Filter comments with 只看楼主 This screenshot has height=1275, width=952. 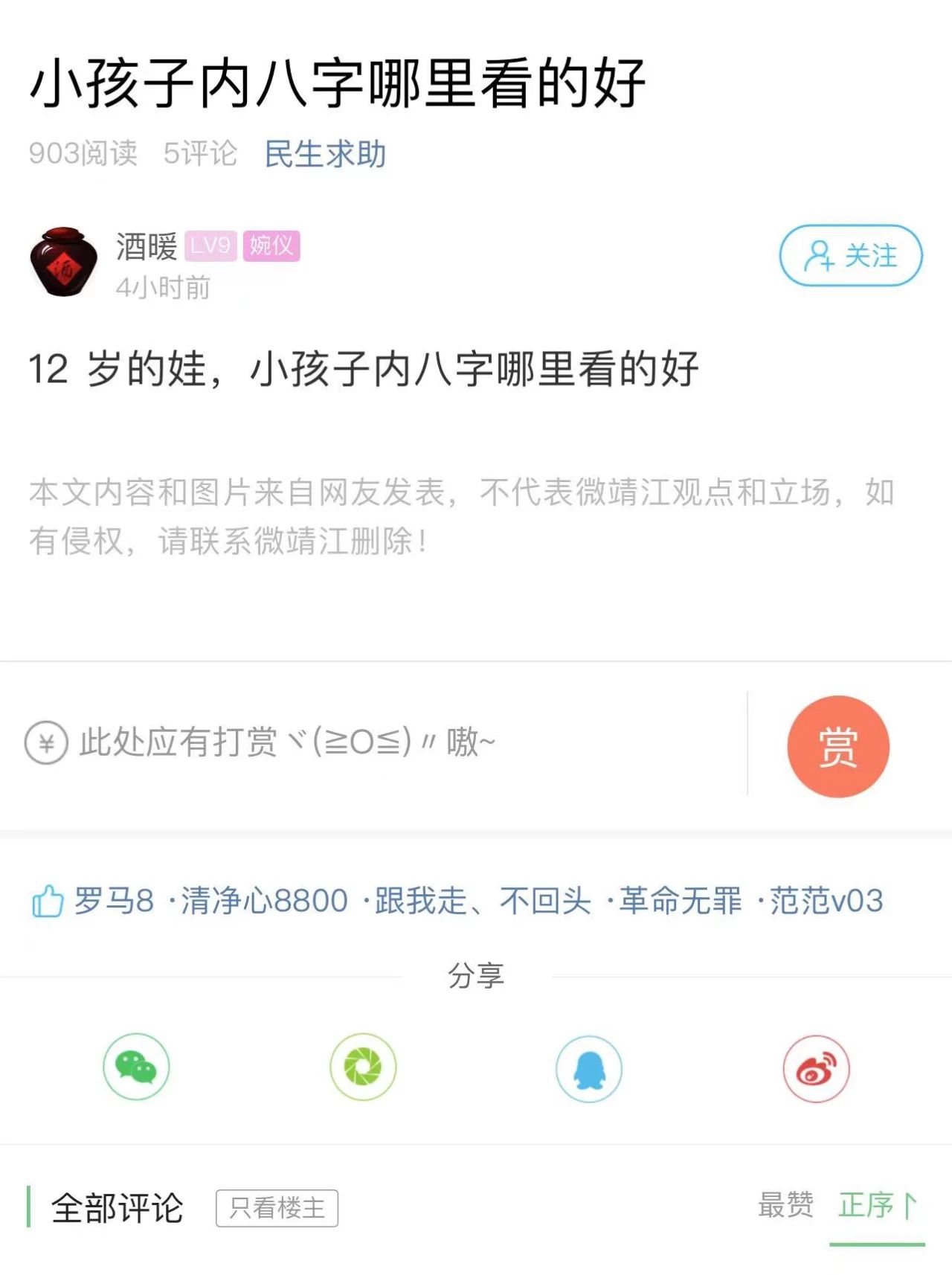click(277, 1207)
